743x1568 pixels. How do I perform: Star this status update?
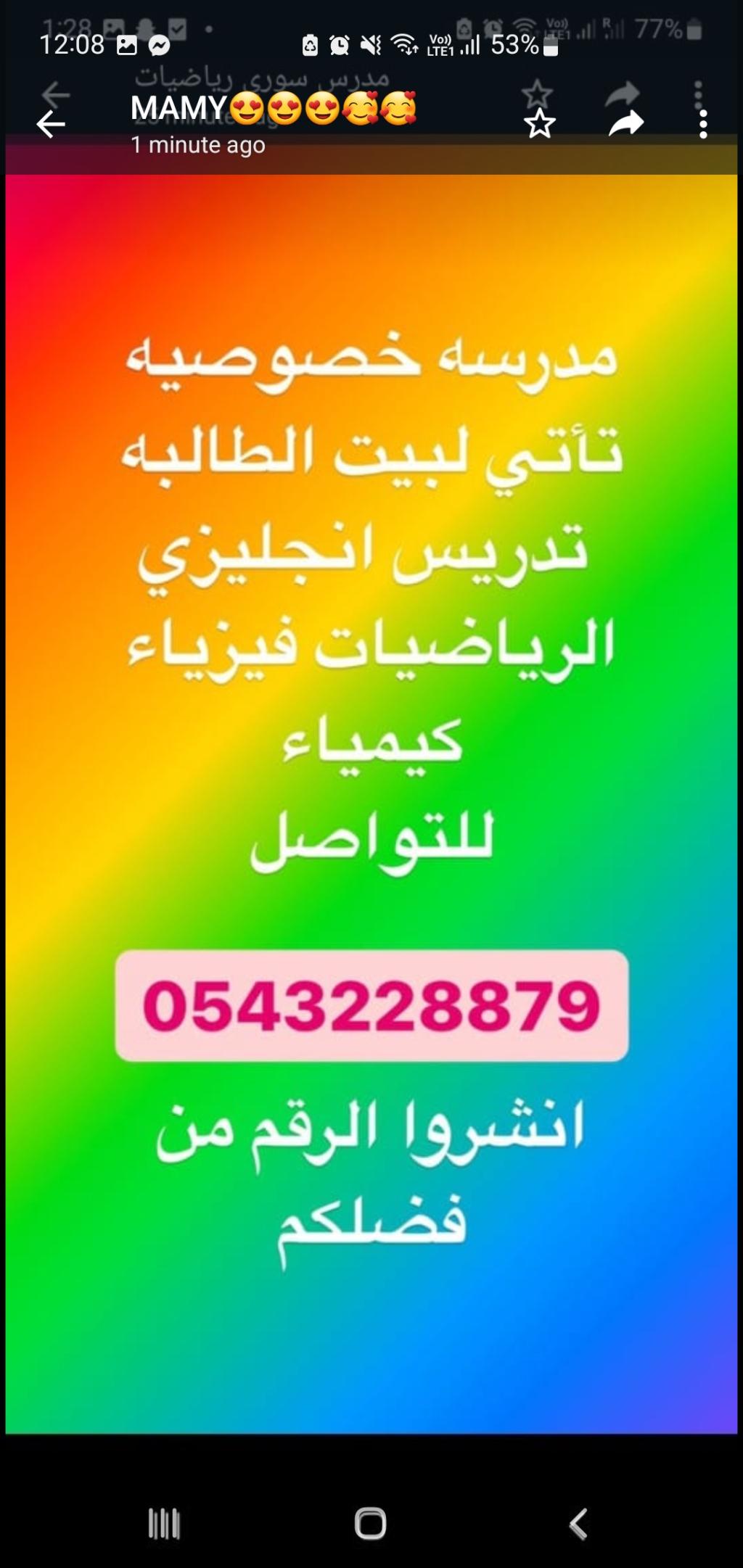pyautogui.click(x=539, y=124)
